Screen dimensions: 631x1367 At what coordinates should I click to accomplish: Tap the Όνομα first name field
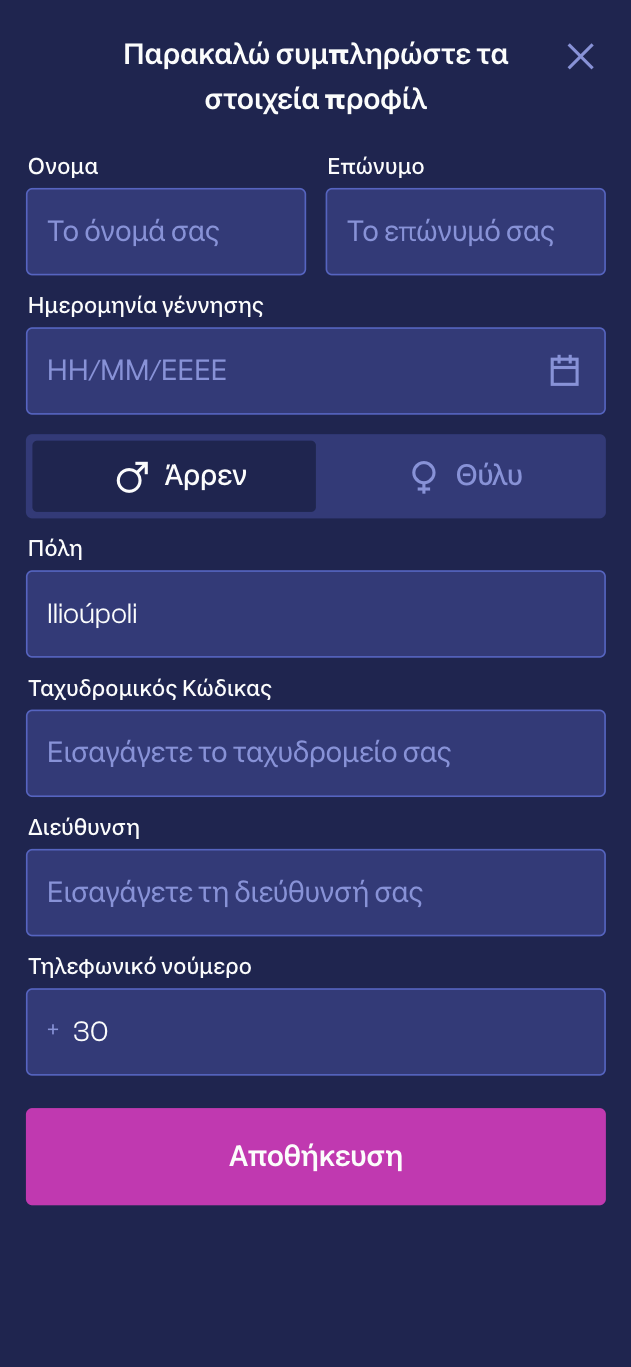pyautogui.click(x=166, y=232)
